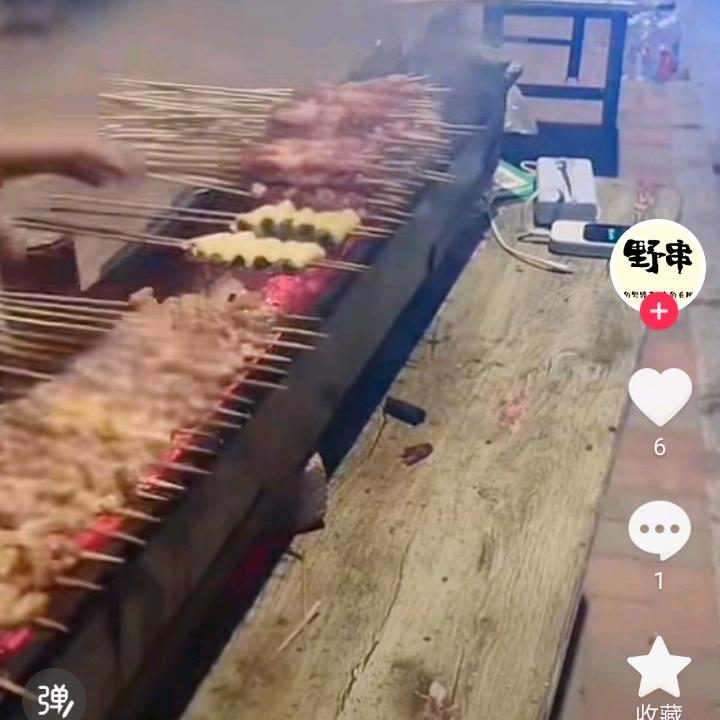Add video to favorites with the star (收藏)
This screenshot has width=720, height=720.
(x=659, y=668)
